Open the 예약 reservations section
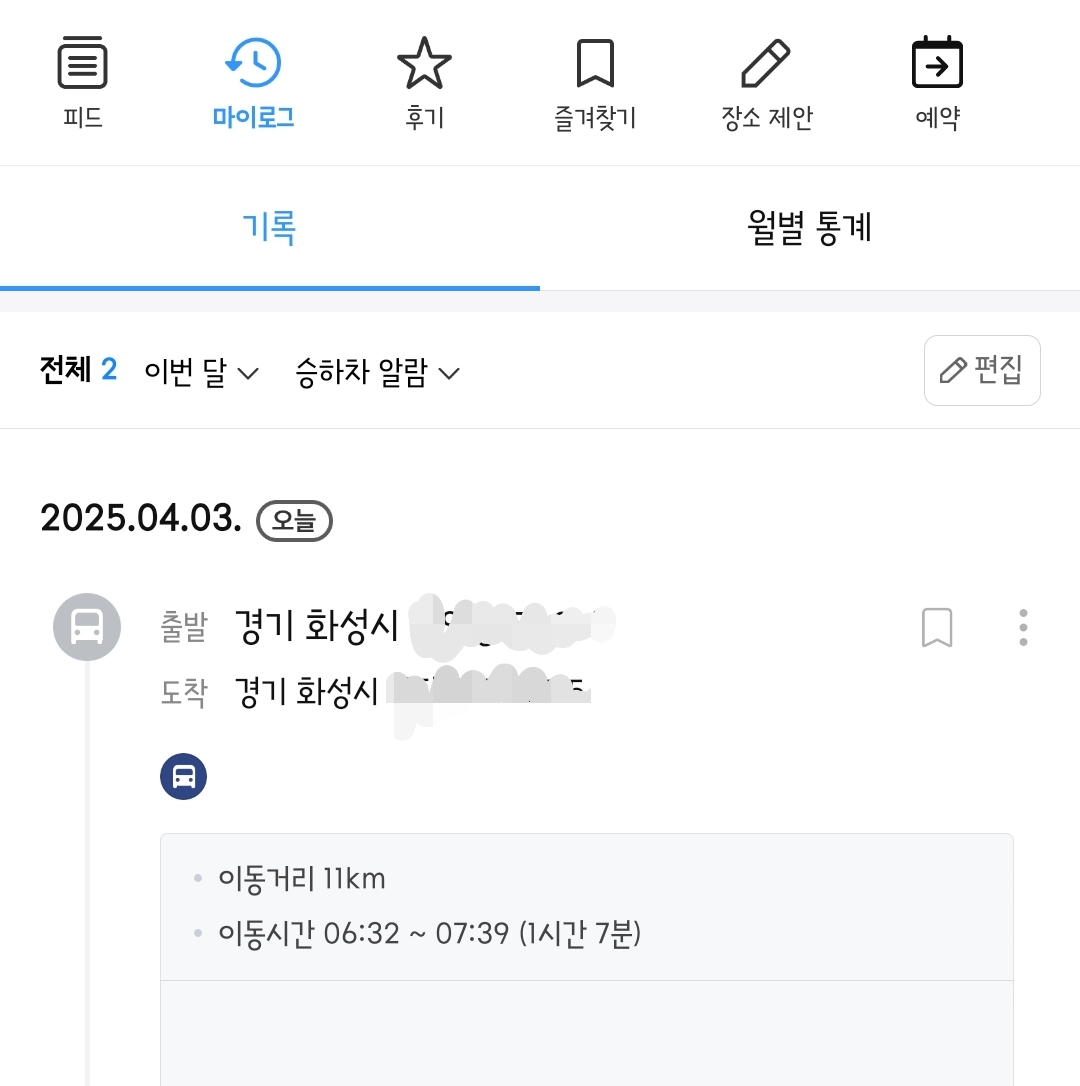 (x=937, y=83)
